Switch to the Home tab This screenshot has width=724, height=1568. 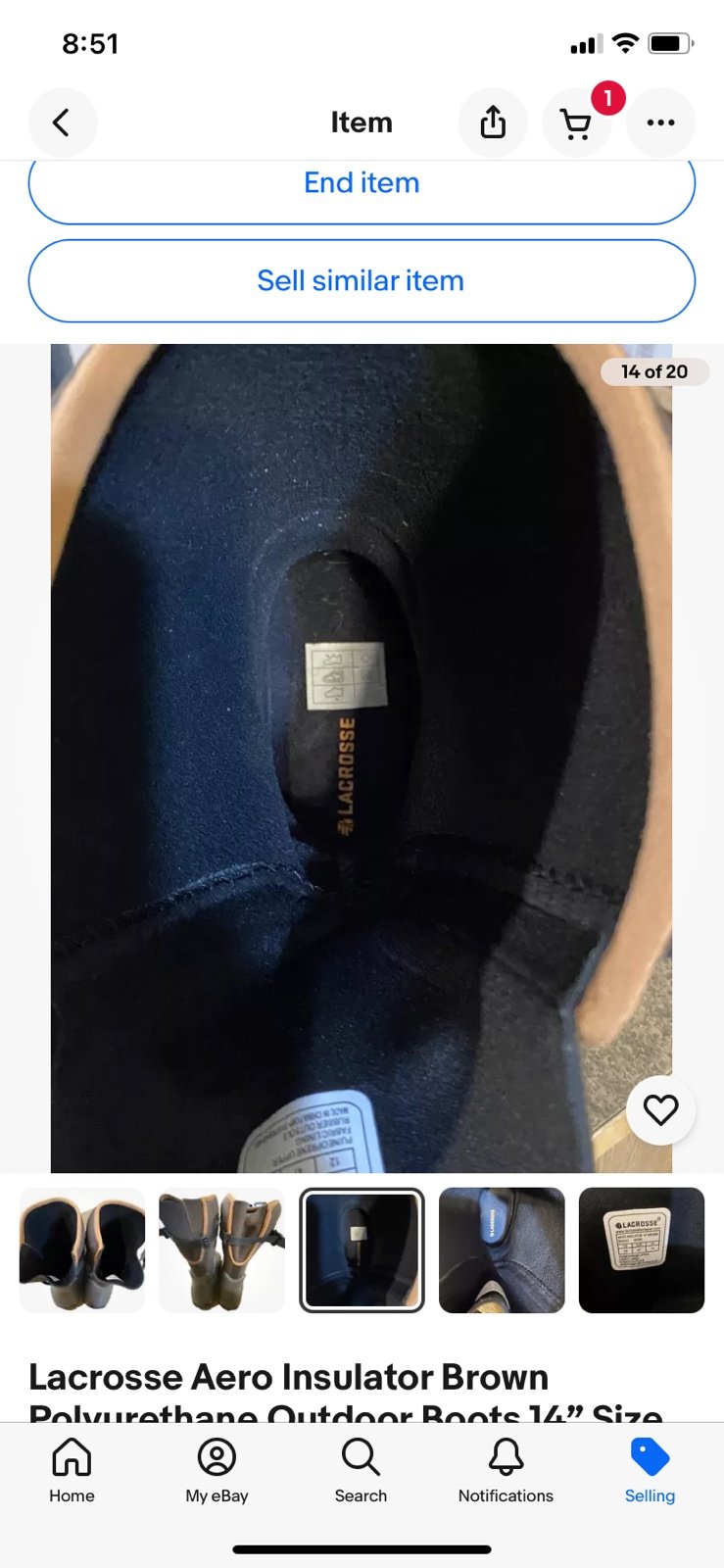point(72,1470)
